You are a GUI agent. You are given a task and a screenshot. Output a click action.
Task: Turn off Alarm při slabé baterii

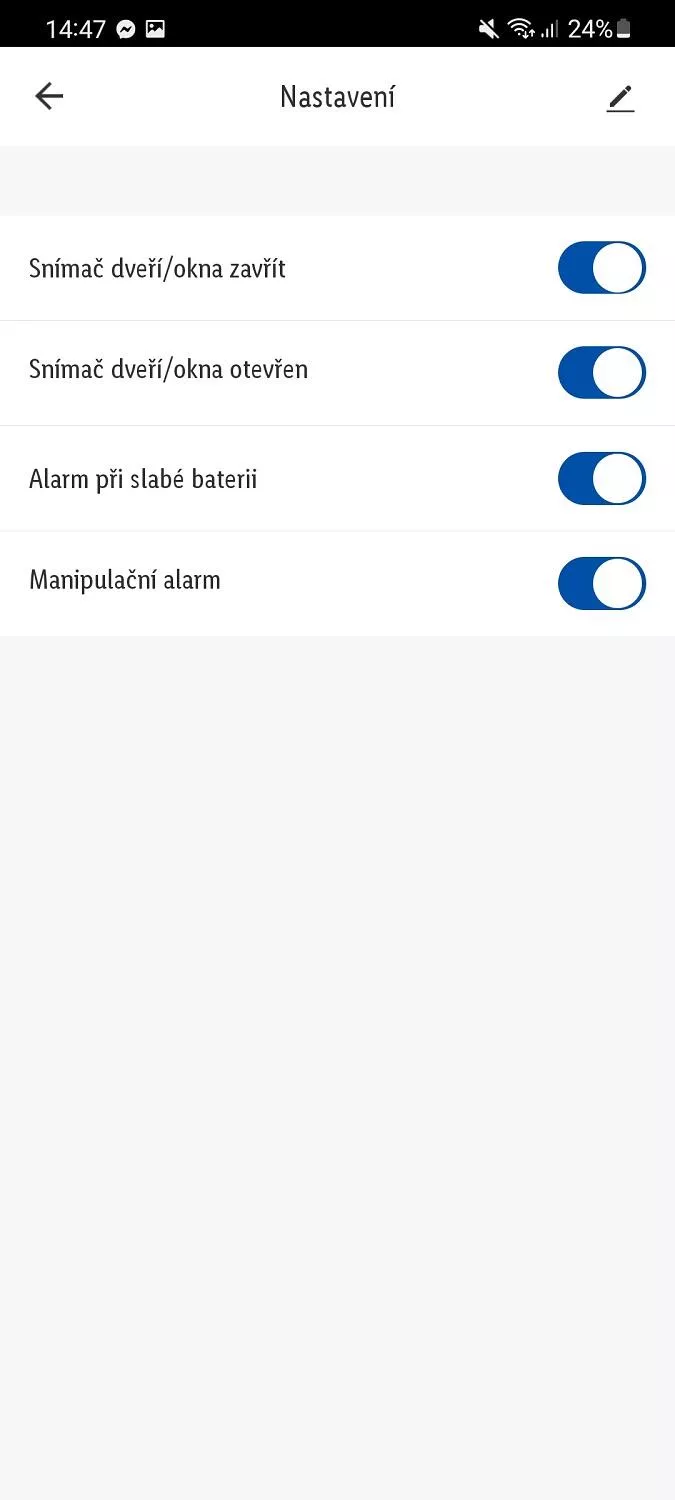click(602, 479)
